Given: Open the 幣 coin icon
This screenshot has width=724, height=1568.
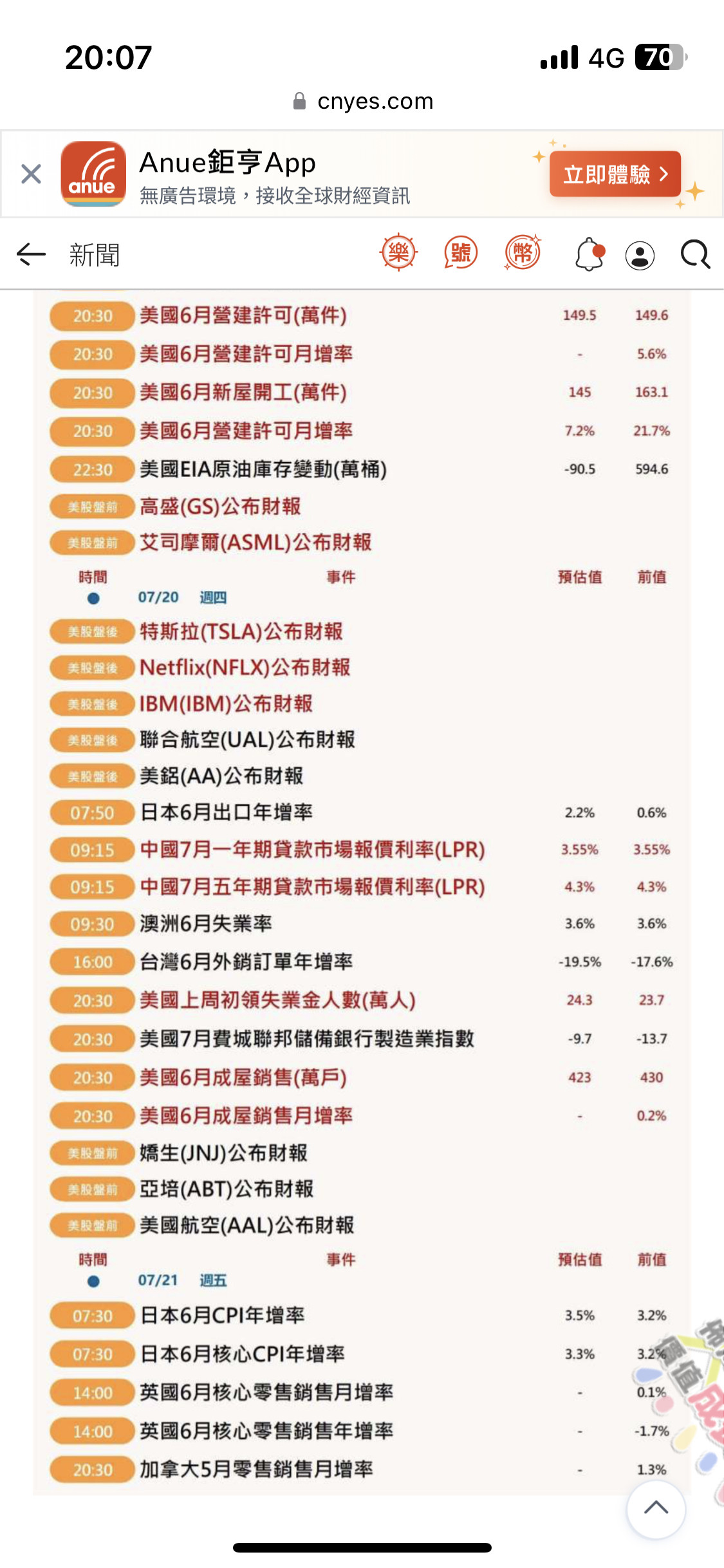Looking at the screenshot, I should [523, 252].
